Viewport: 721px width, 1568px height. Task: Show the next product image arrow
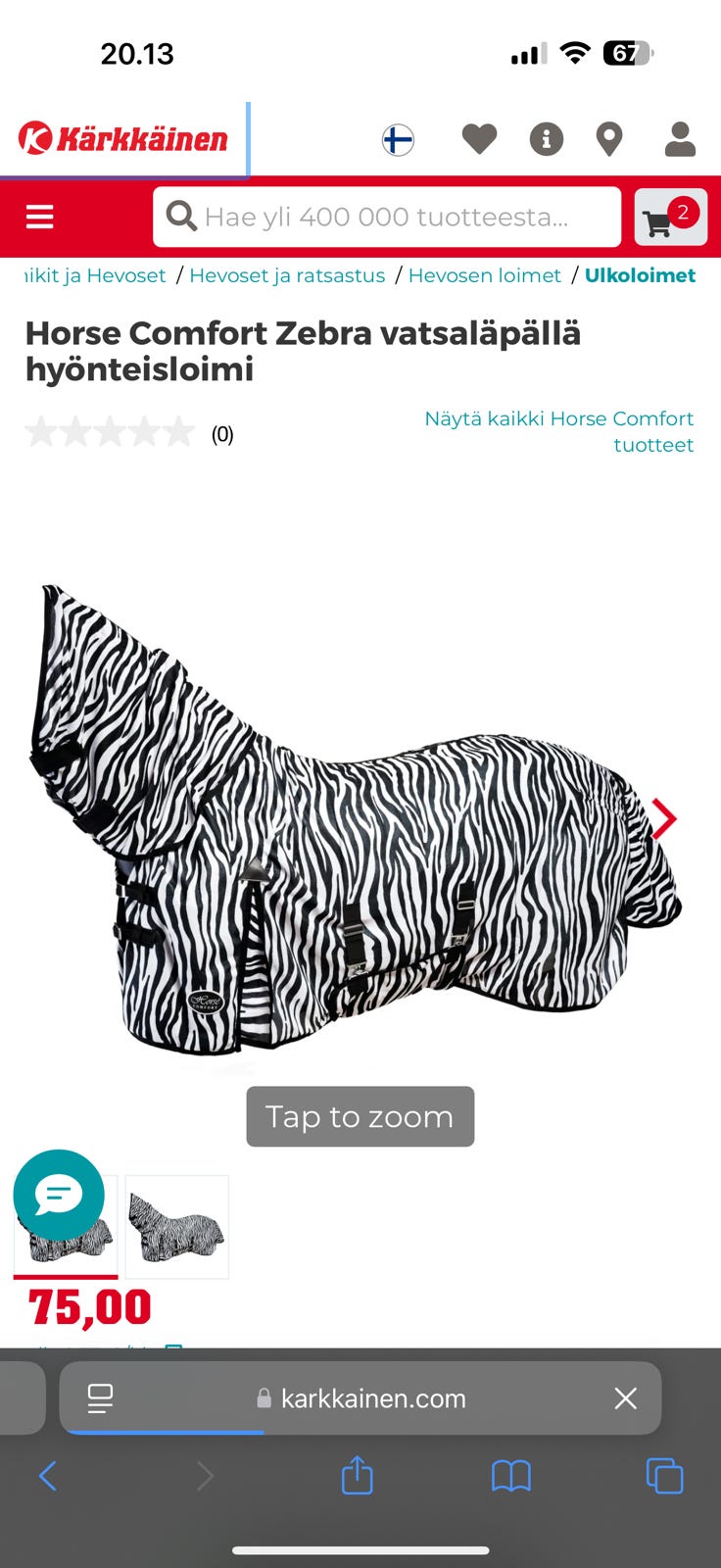[664, 818]
